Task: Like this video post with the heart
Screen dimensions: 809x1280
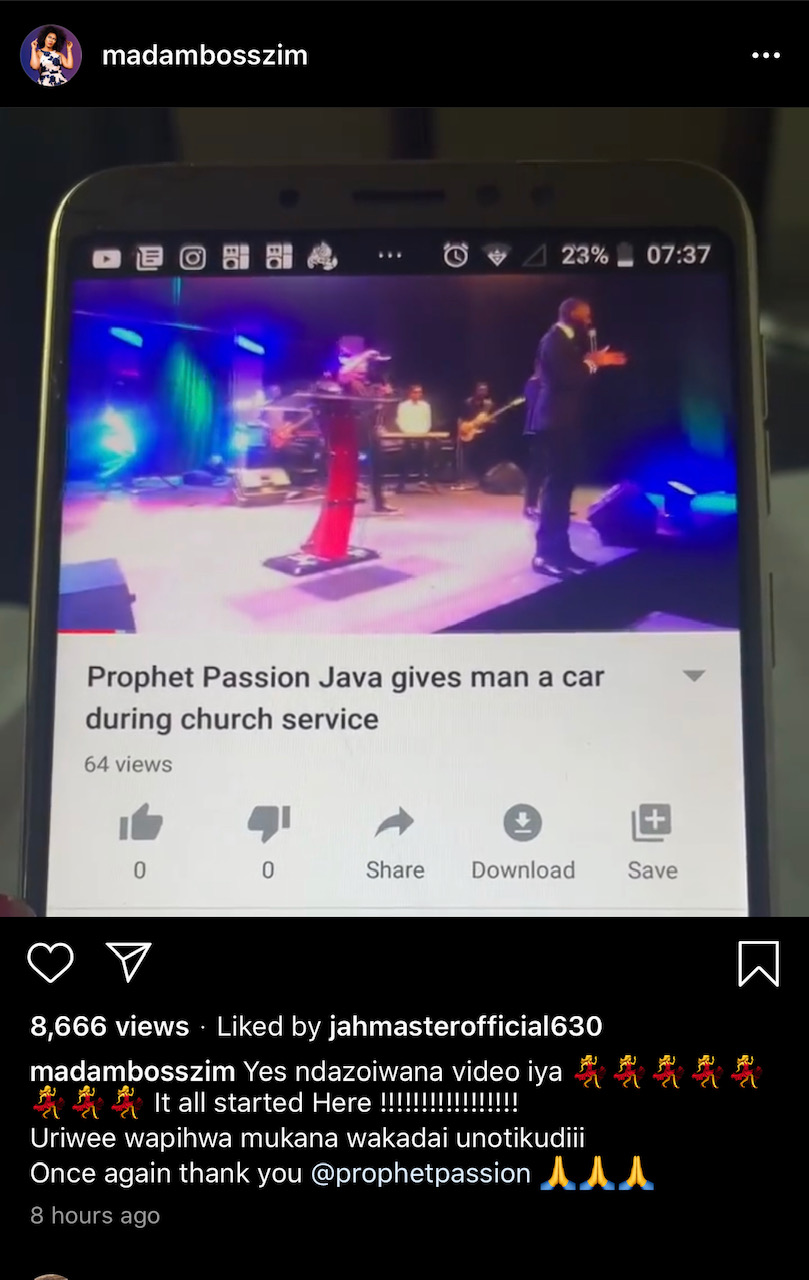Action: [50, 963]
